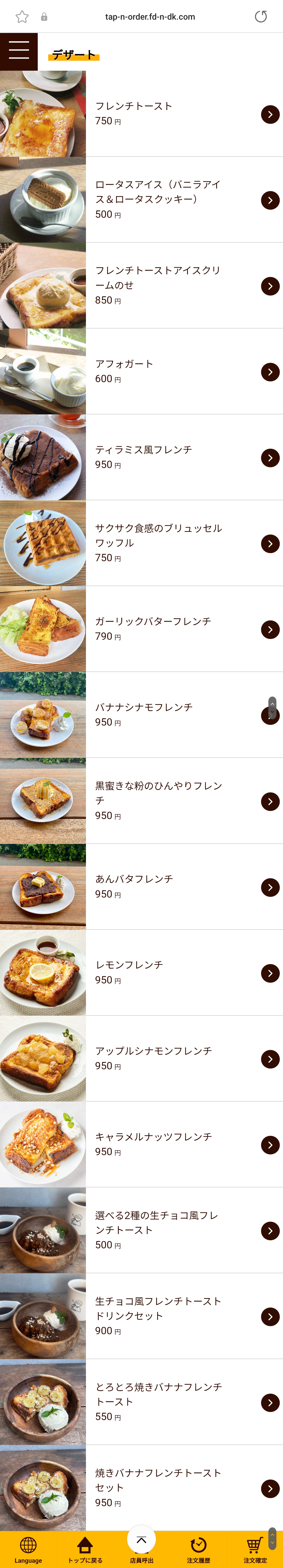Return to top with トップに戻る

(85, 1549)
